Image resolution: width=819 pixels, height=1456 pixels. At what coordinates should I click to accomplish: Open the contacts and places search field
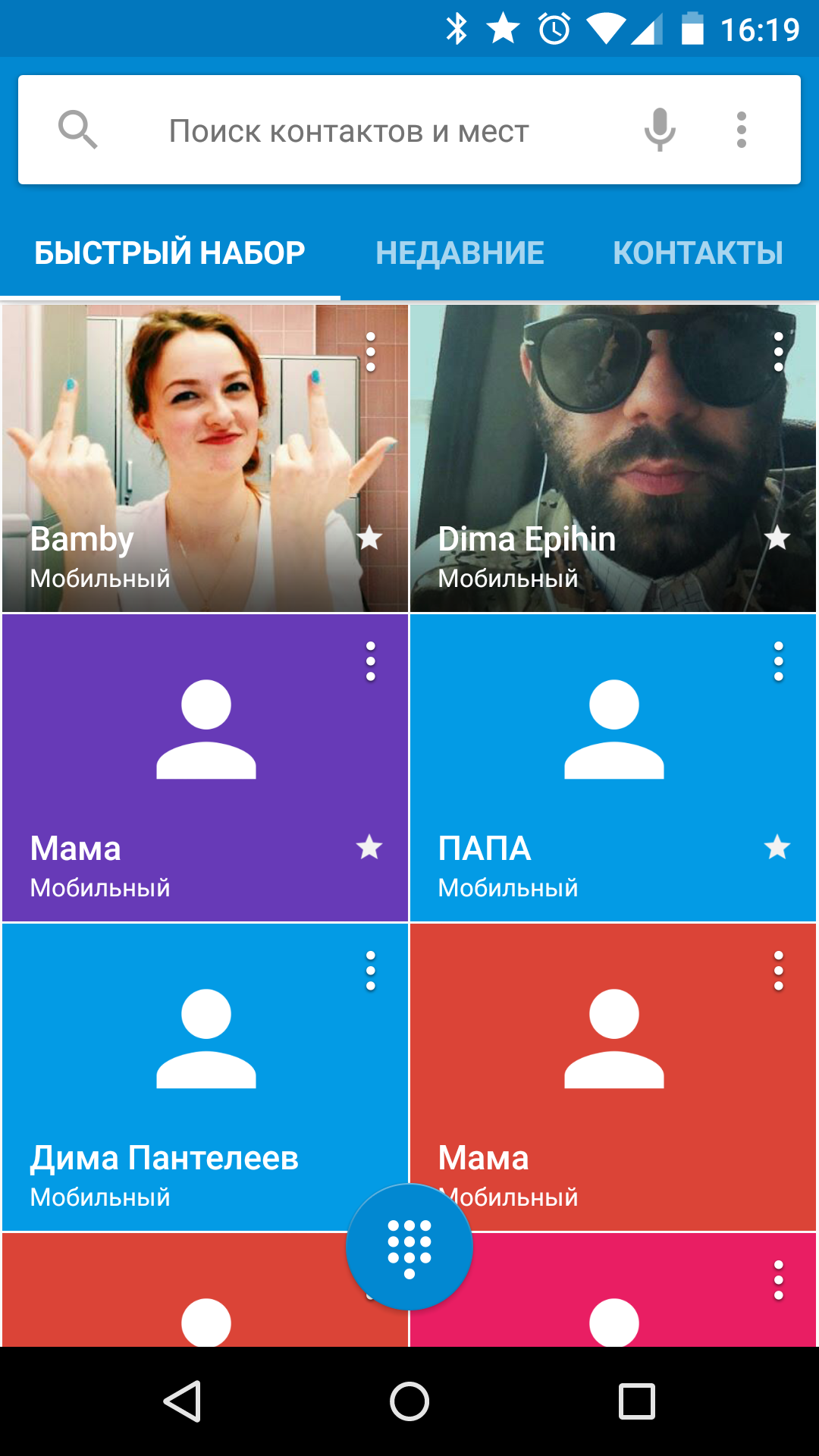(349, 130)
